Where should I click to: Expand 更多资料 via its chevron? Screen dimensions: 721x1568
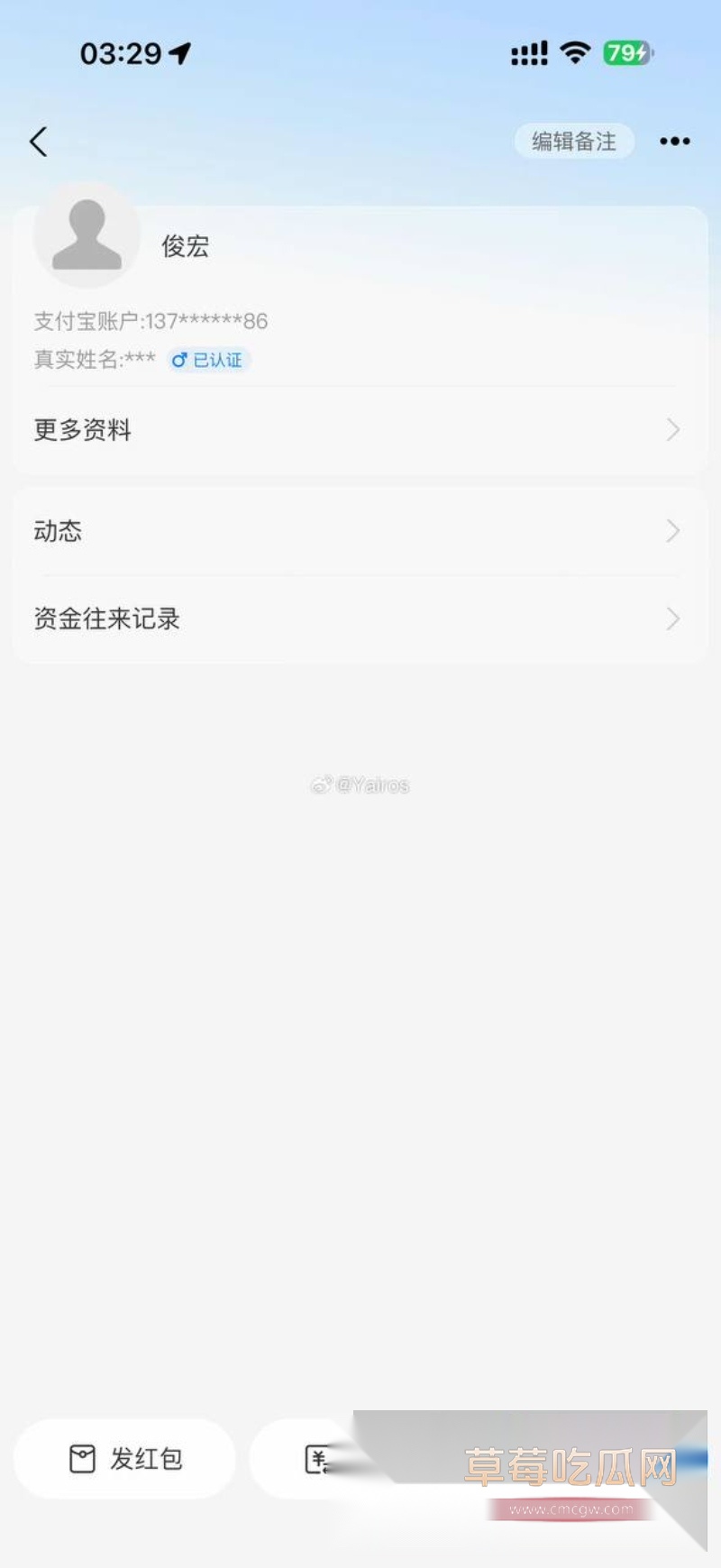(671, 429)
